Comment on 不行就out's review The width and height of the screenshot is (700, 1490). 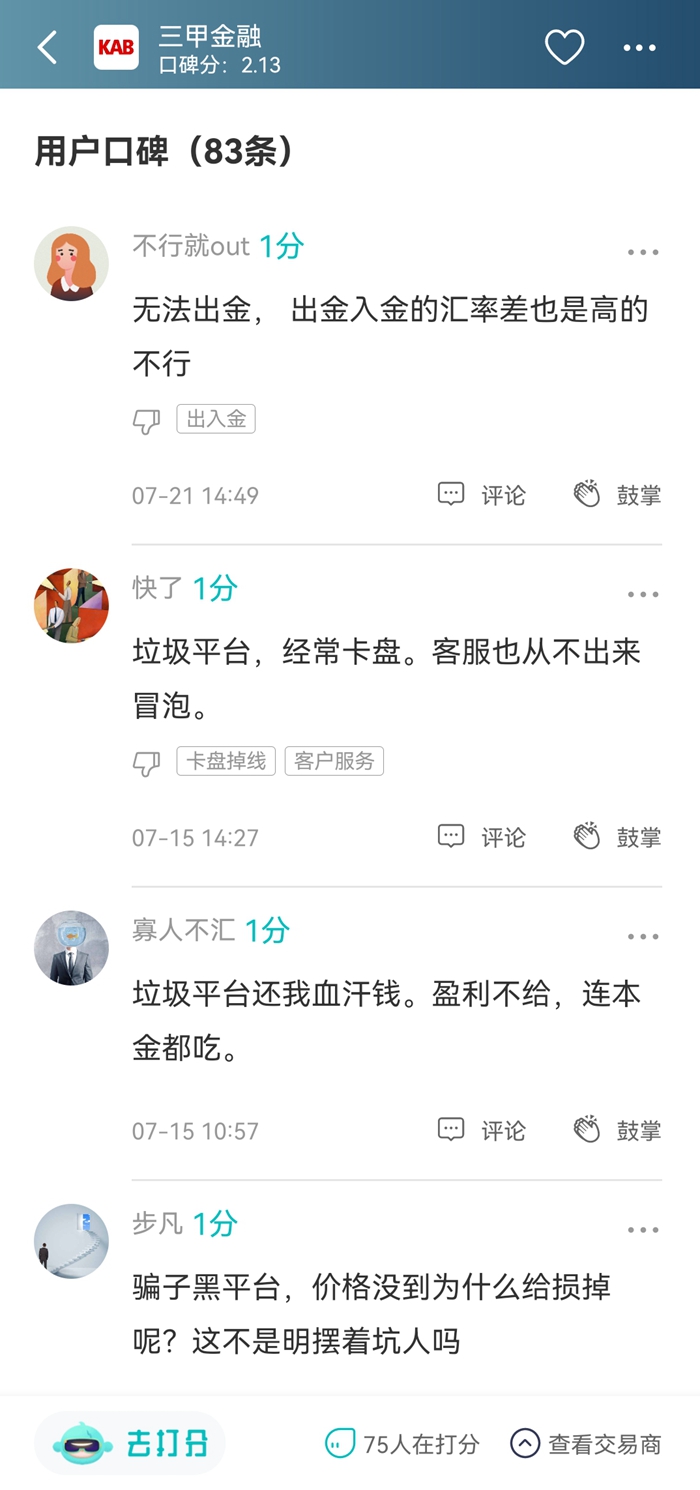tap(482, 494)
